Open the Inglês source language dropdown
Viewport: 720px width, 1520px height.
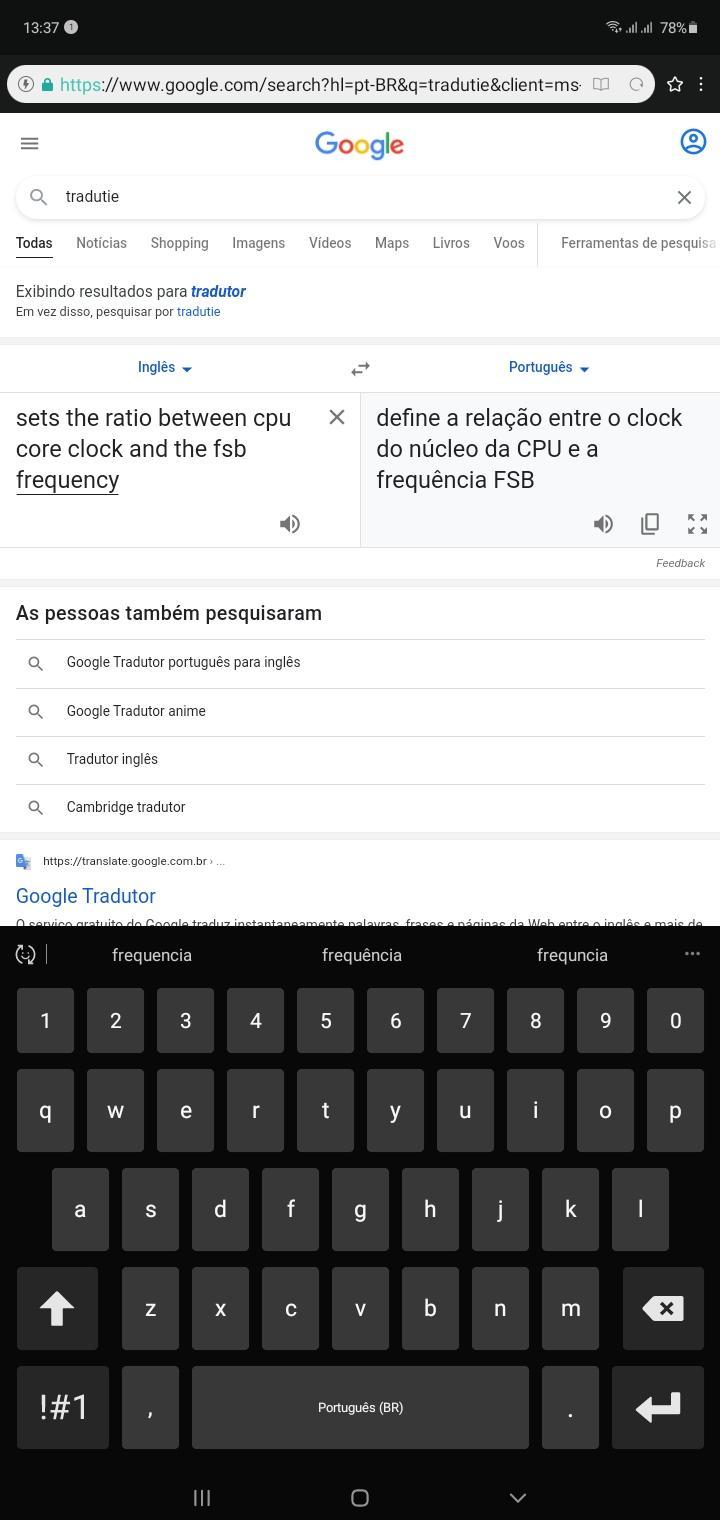coord(165,367)
